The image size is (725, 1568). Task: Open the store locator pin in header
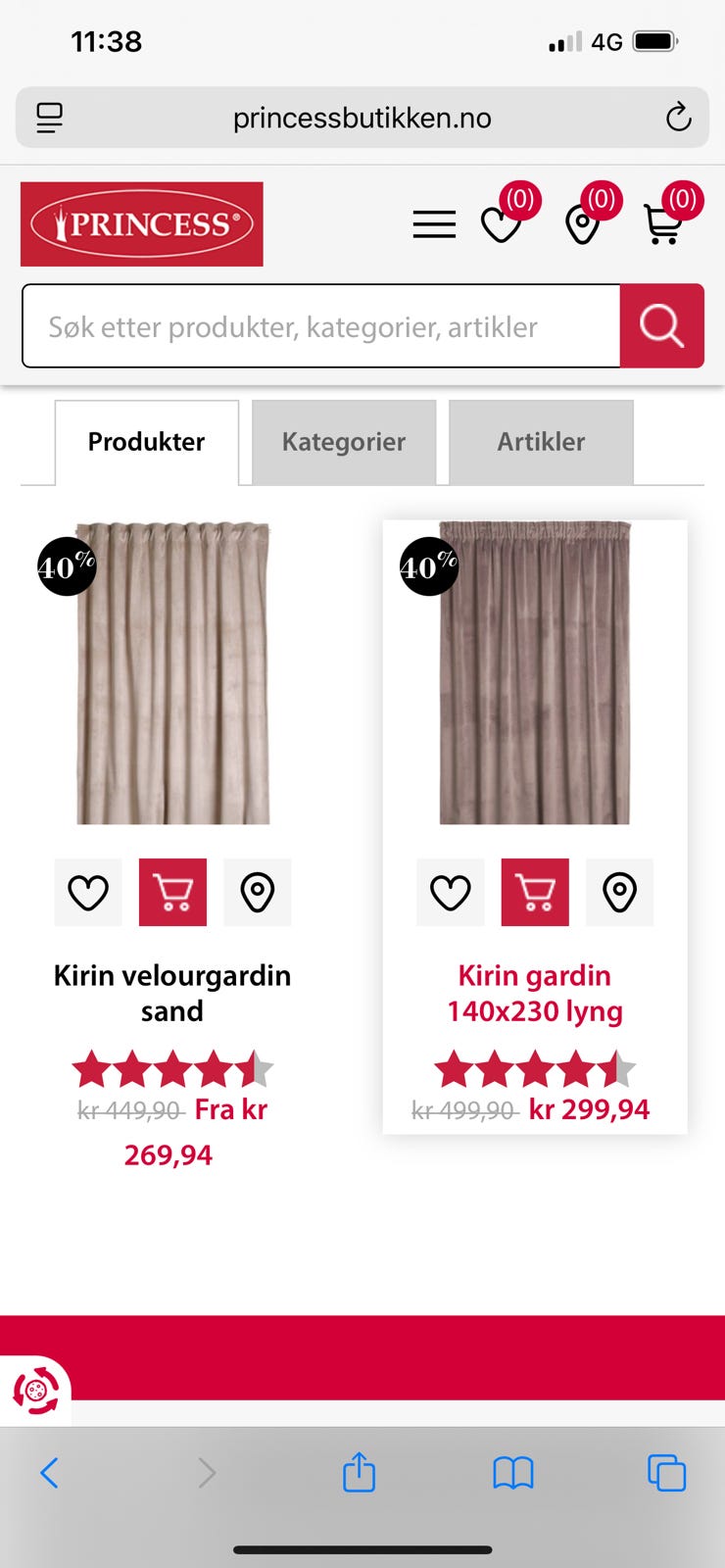coord(584,225)
